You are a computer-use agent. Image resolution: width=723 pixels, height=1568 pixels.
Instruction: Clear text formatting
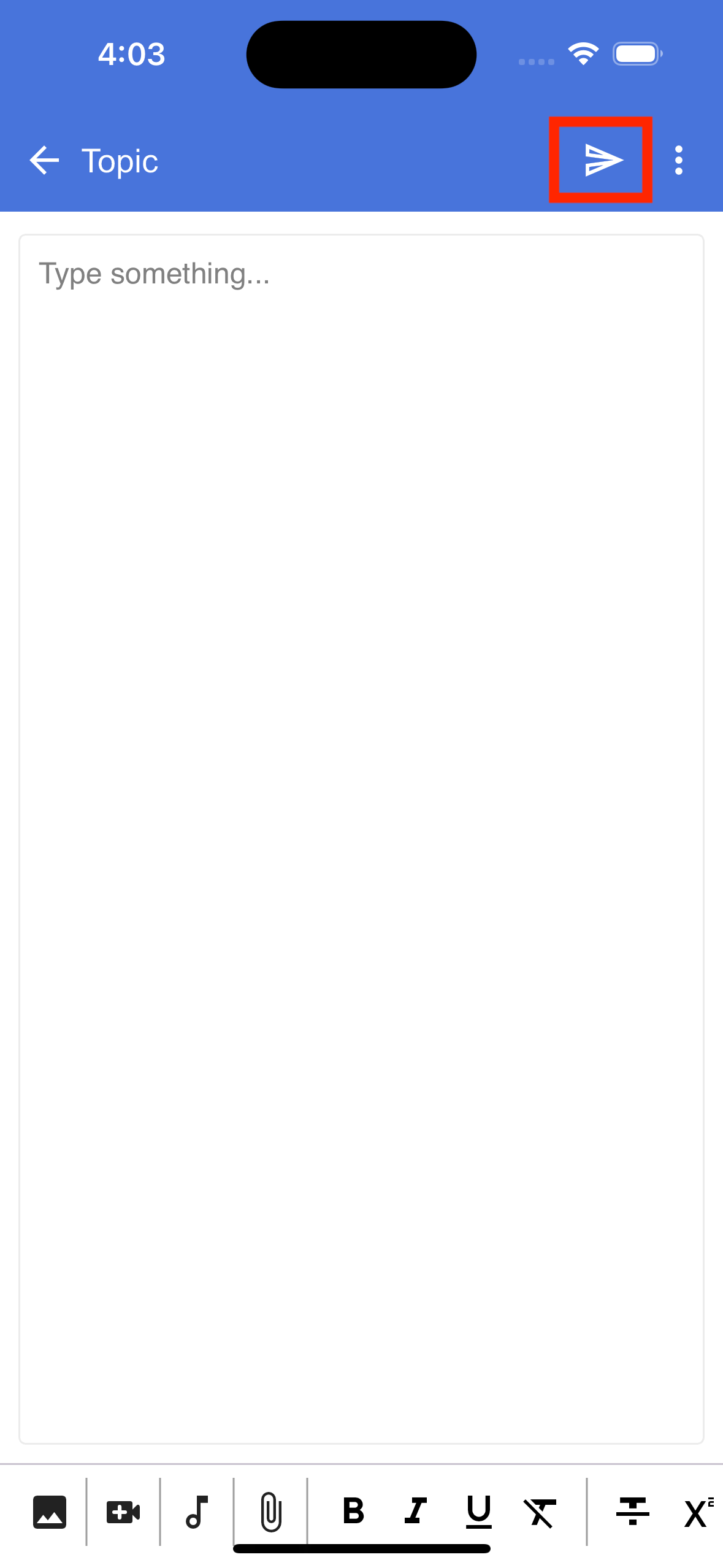coord(540,1512)
